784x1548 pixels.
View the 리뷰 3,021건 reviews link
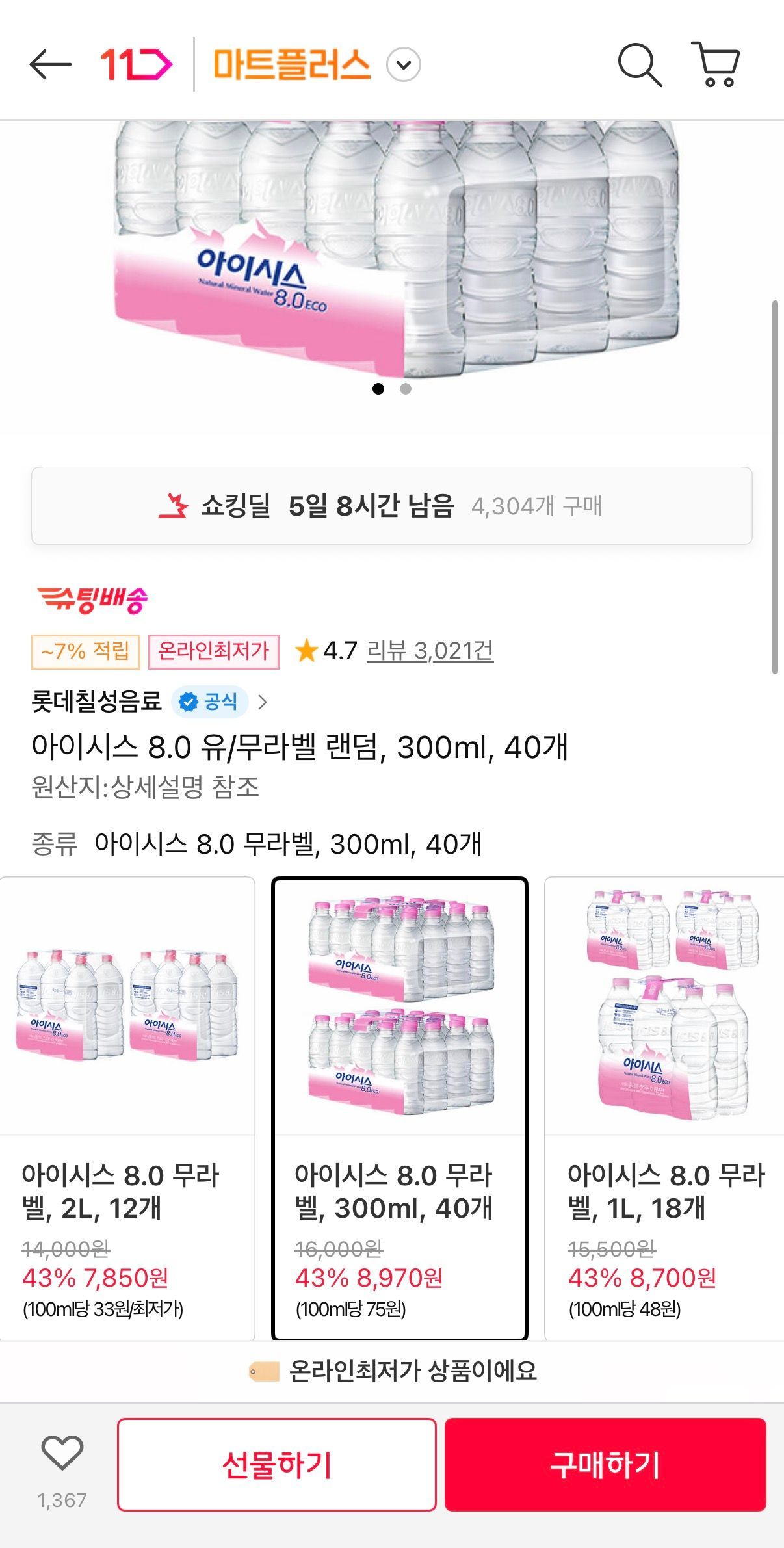430,650
